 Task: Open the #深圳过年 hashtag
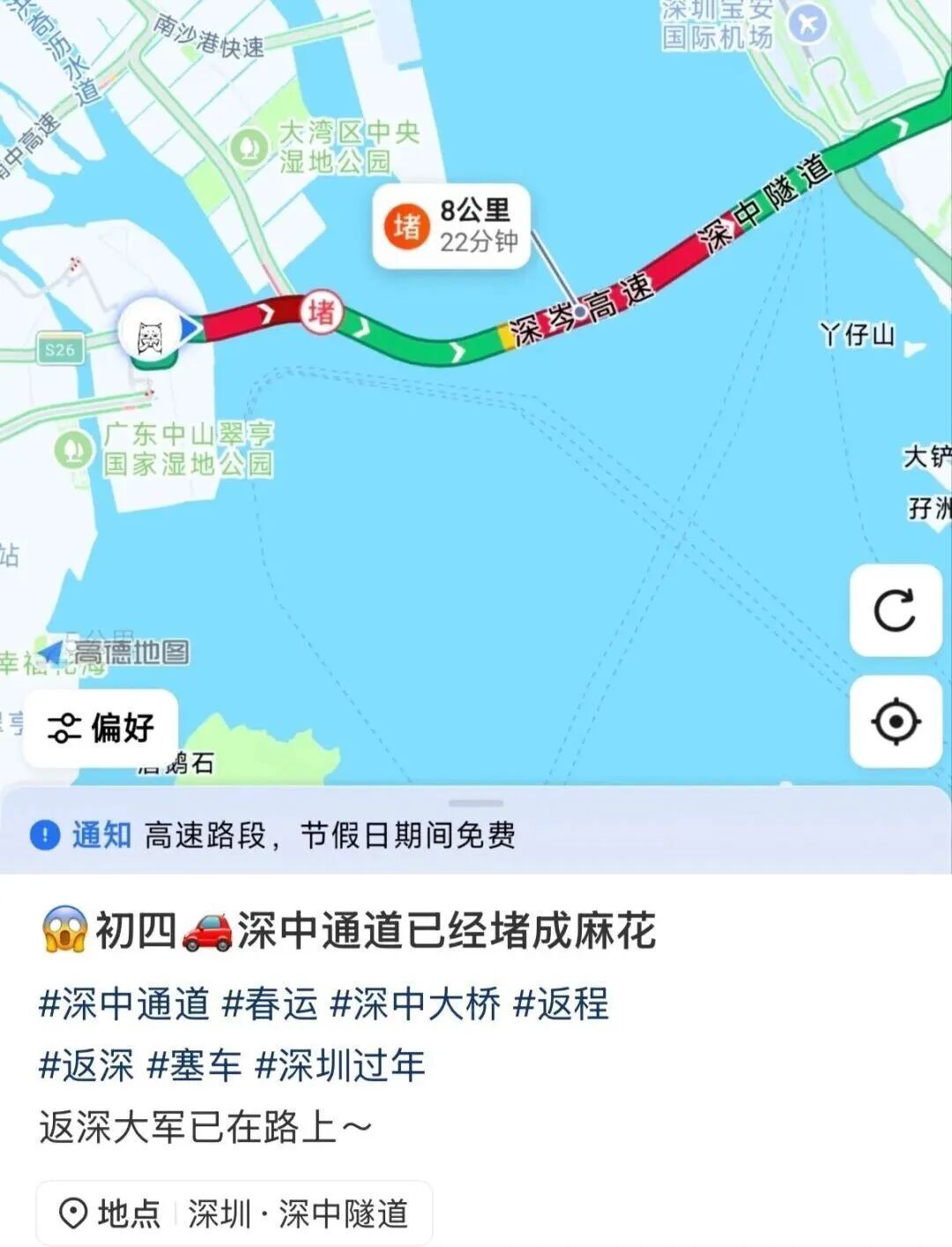coord(340,1065)
